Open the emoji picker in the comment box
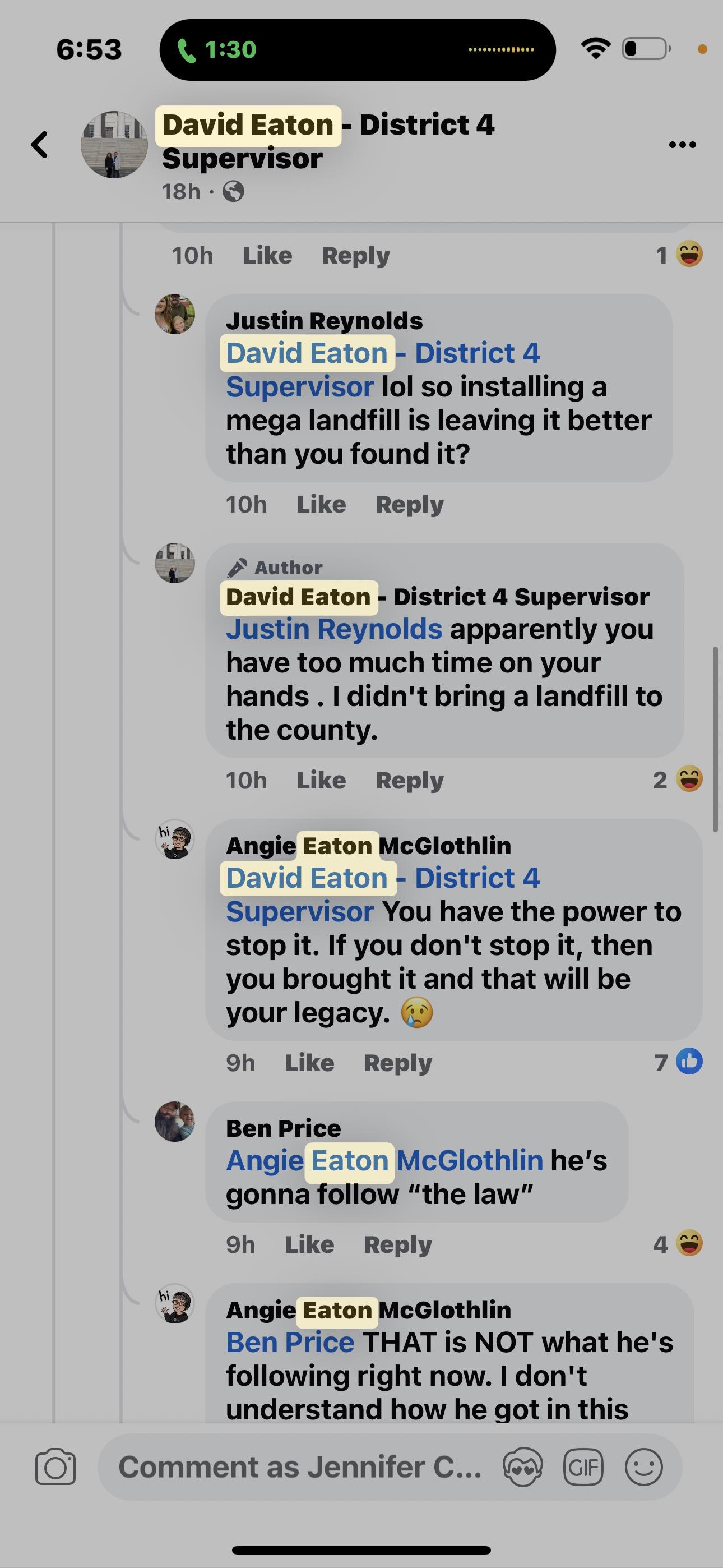723x1568 pixels. 643,1467
